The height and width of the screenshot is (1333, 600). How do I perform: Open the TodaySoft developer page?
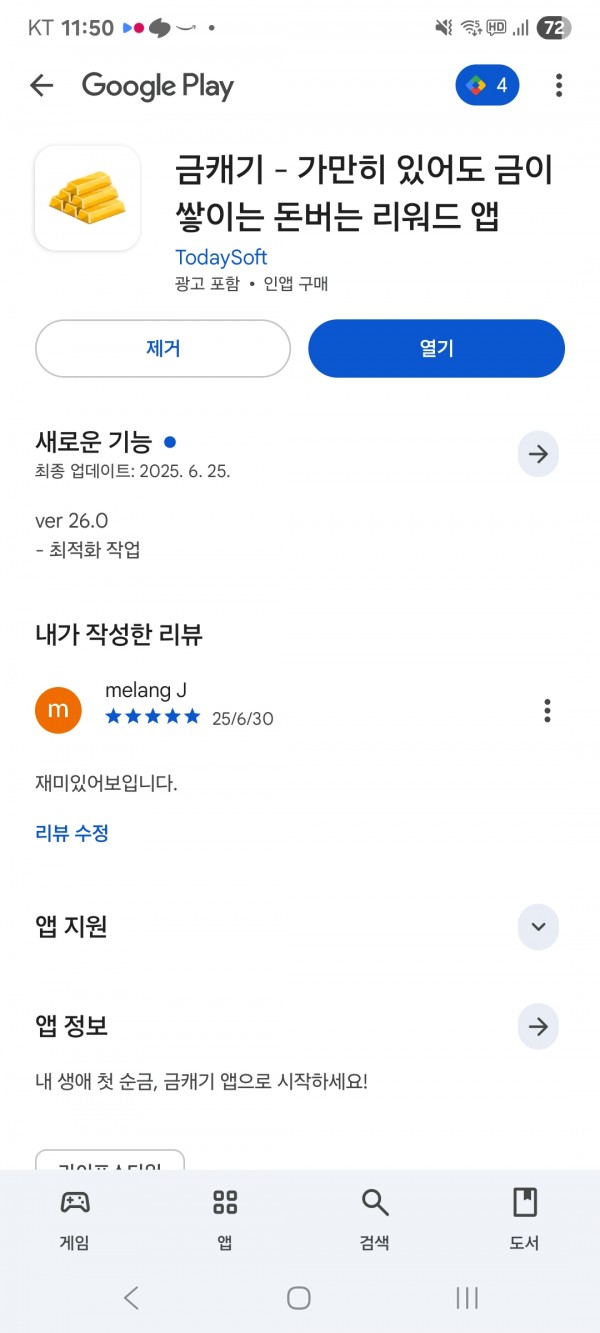pyautogui.click(x=221, y=258)
